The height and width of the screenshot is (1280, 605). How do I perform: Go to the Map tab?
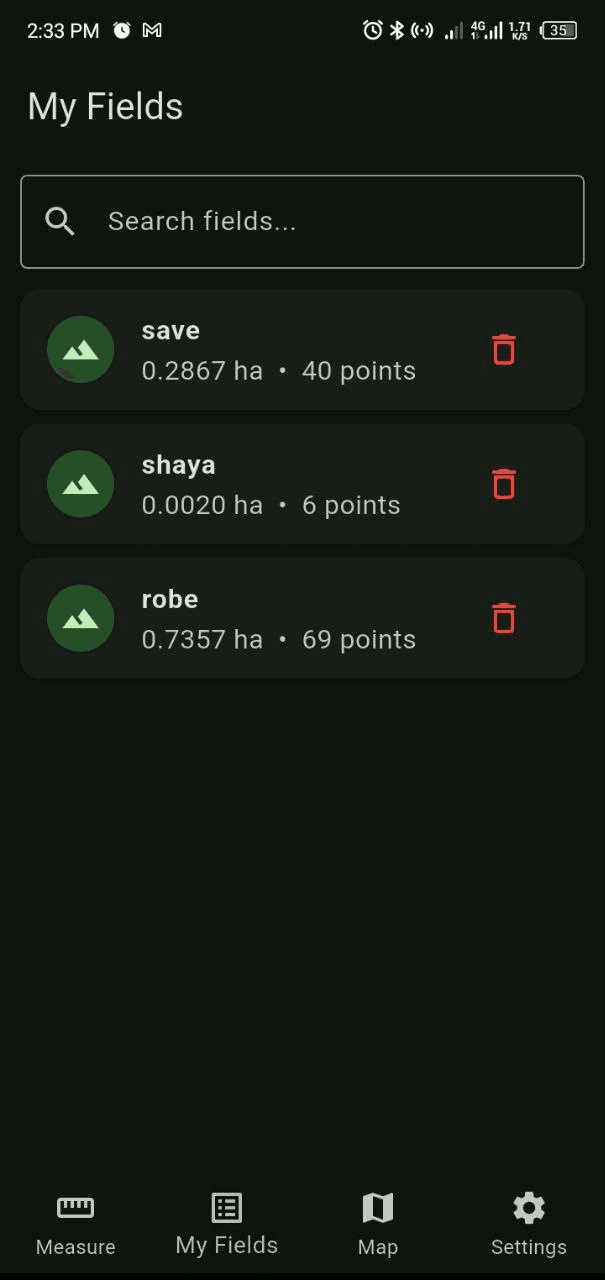[x=378, y=1225]
